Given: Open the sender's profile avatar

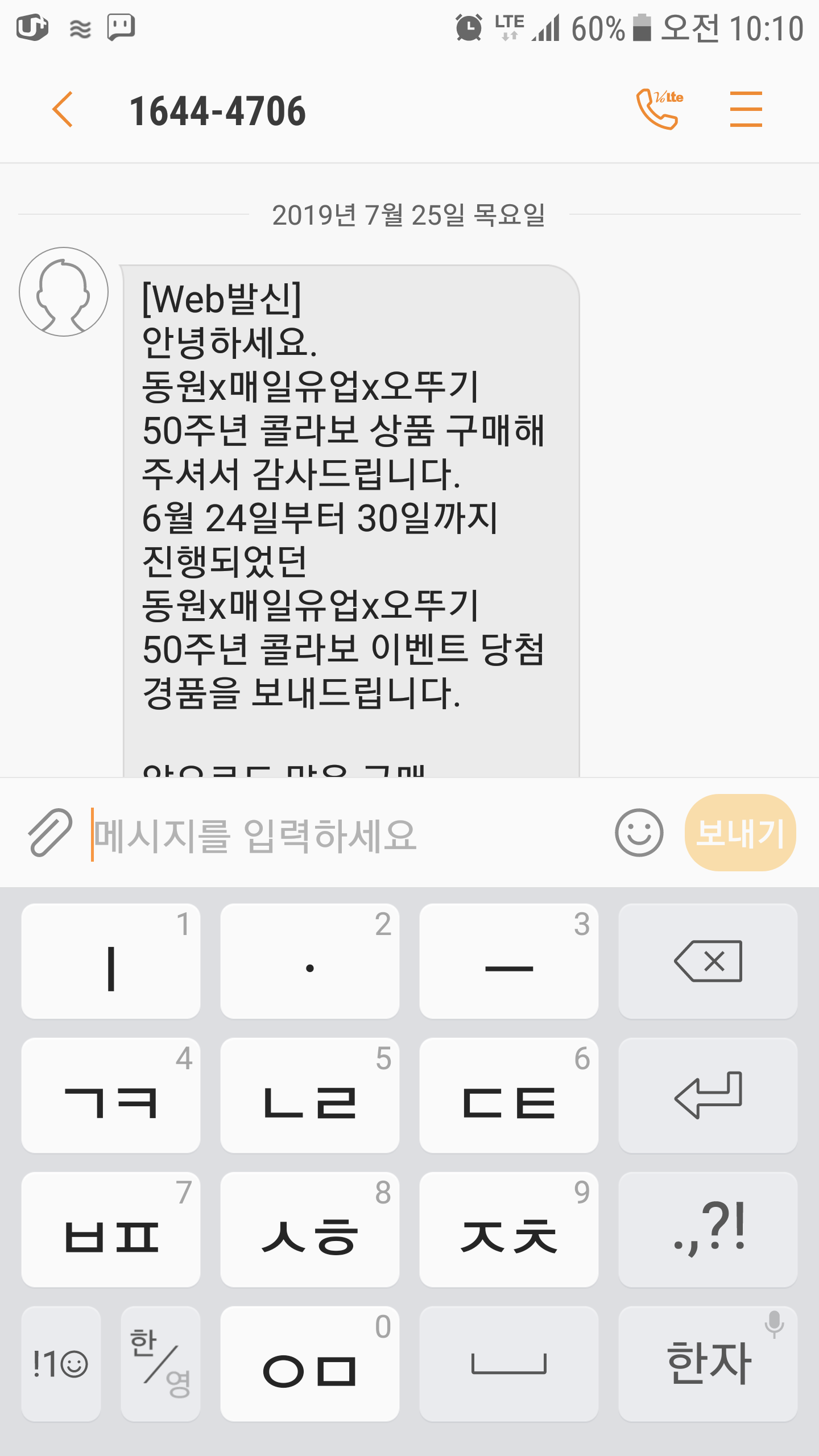Looking at the screenshot, I should point(64,292).
